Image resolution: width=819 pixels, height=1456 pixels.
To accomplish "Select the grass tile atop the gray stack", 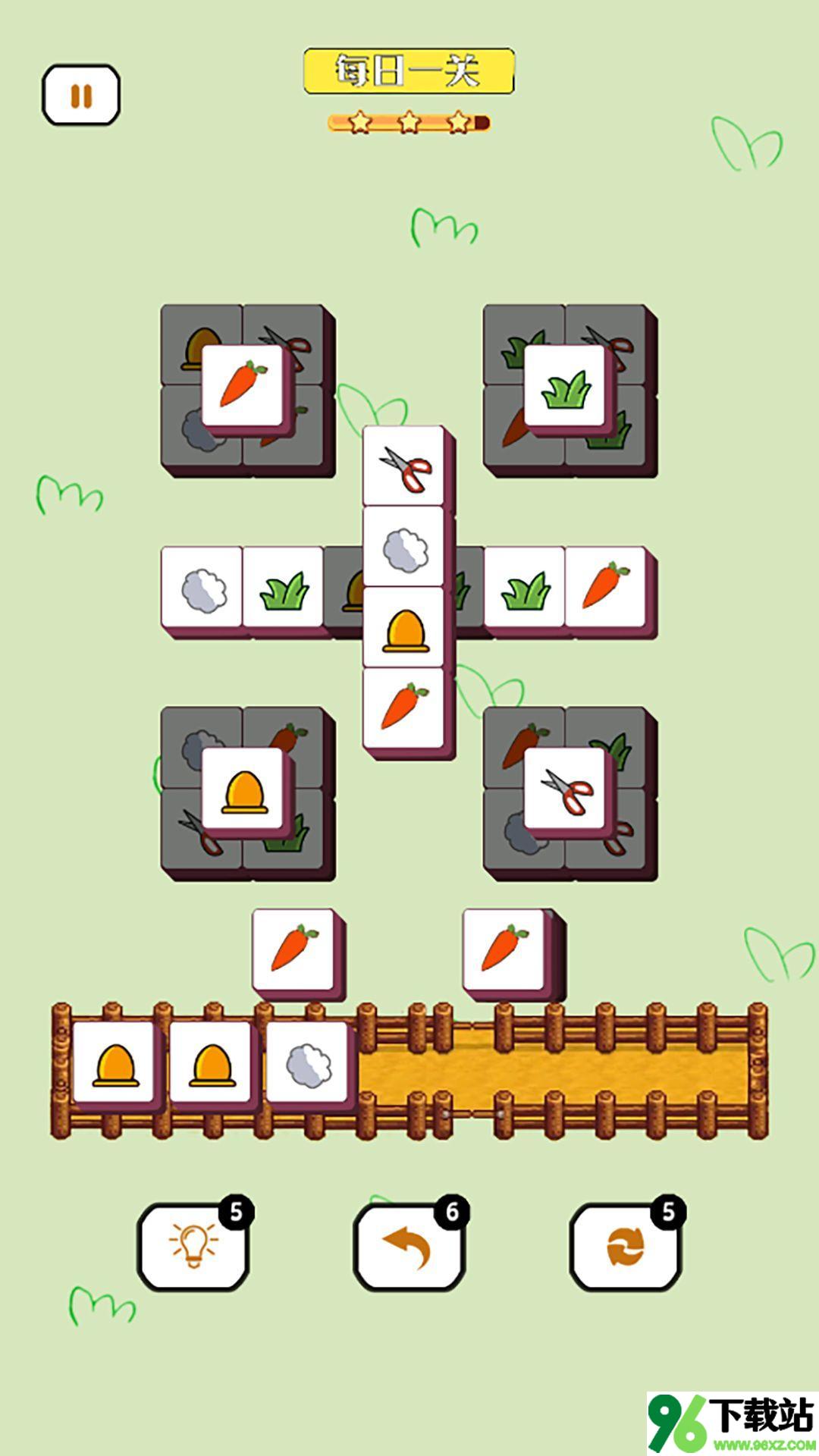I will [565, 387].
